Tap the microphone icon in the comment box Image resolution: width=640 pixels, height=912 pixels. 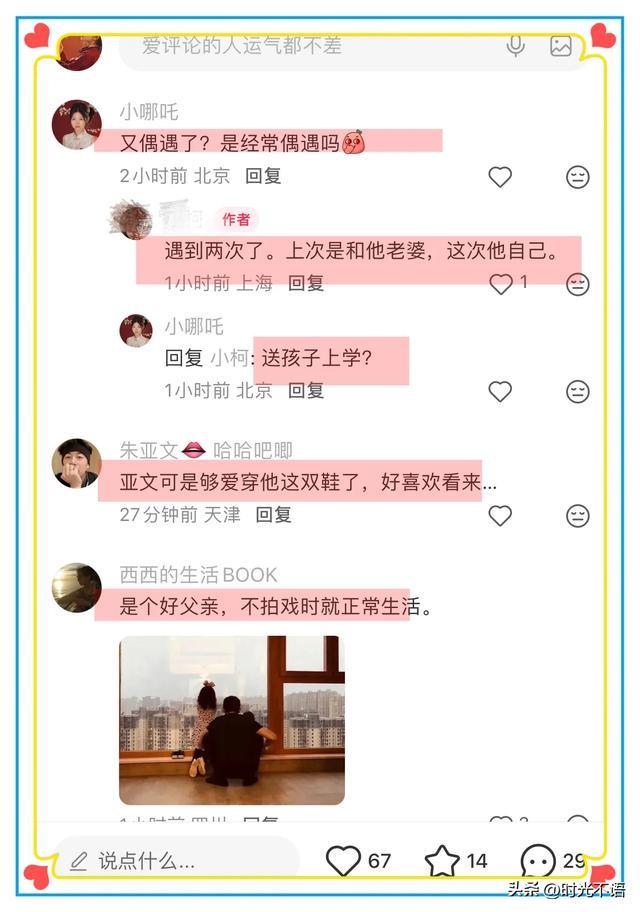click(x=515, y=46)
